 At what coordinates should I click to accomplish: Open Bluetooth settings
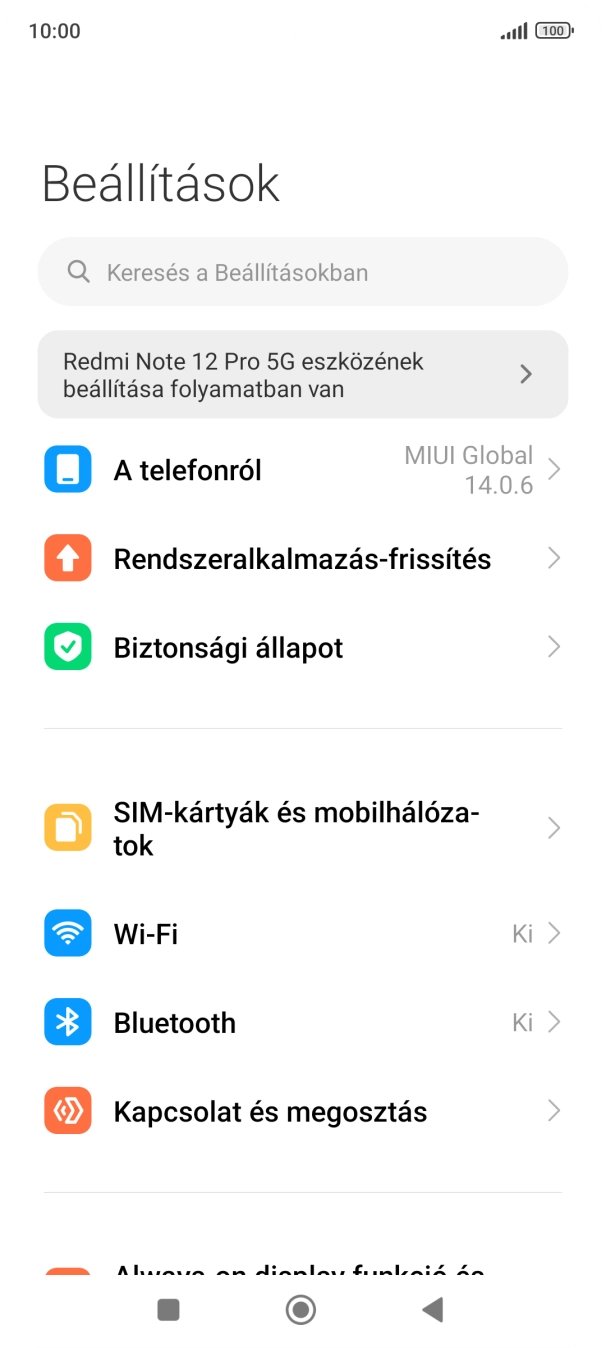[x=302, y=1023]
